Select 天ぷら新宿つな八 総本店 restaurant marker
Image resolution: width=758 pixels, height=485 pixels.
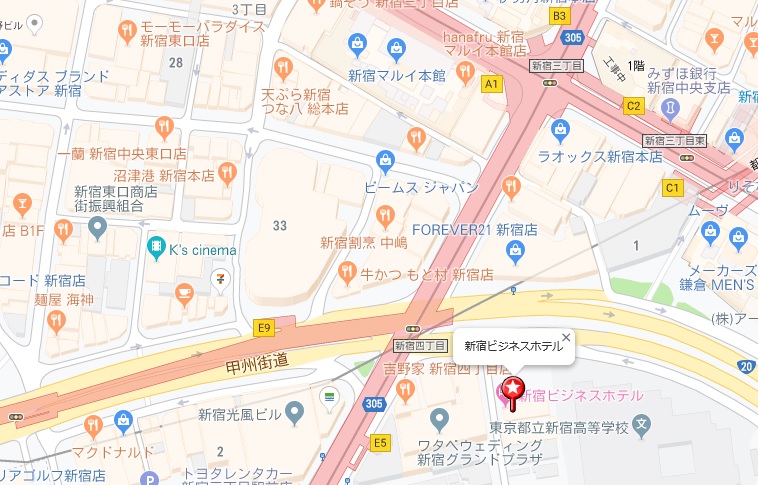click(x=284, y=68)
